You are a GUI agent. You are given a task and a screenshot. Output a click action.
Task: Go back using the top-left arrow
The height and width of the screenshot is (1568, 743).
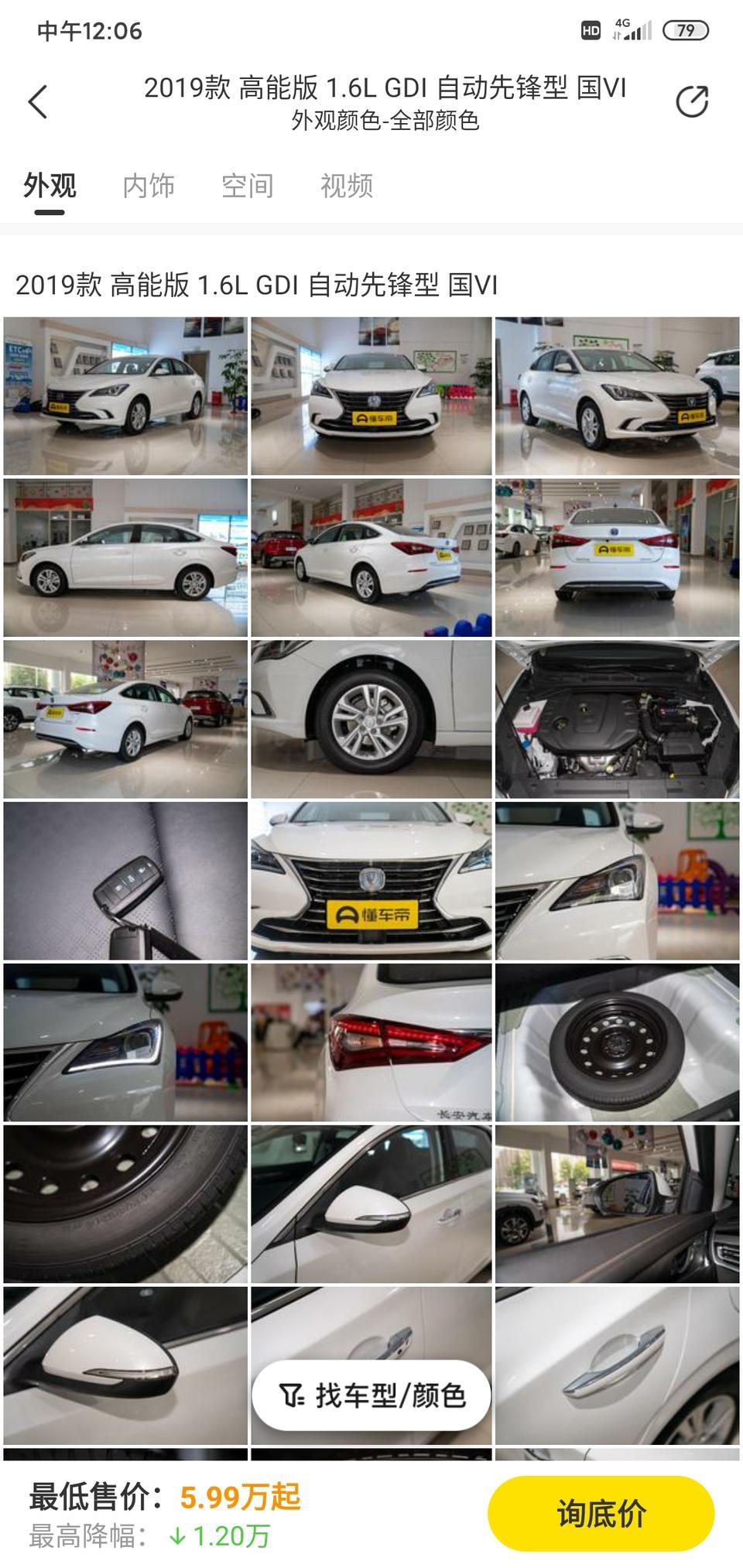click(x=38, y=101)
